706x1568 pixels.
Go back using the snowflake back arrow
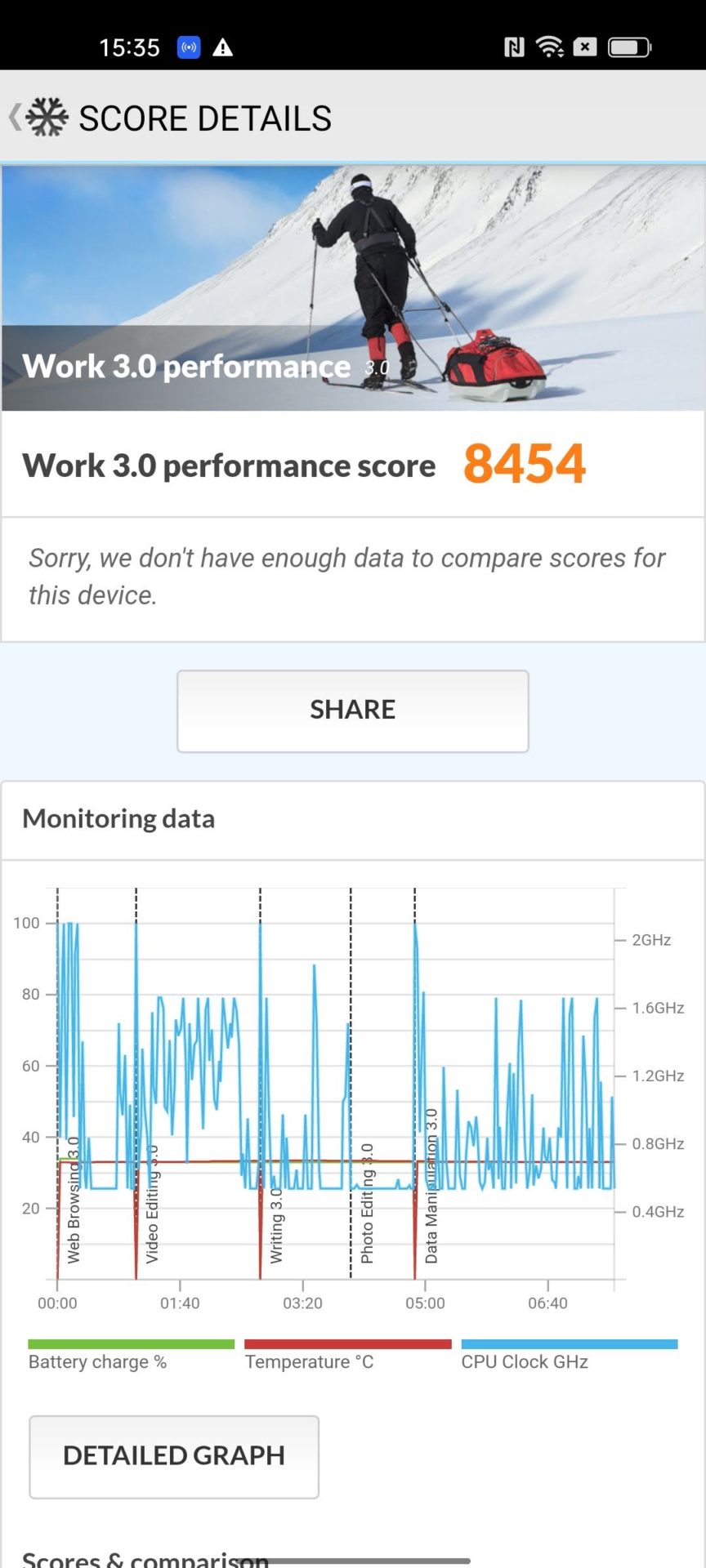[37, 118]
